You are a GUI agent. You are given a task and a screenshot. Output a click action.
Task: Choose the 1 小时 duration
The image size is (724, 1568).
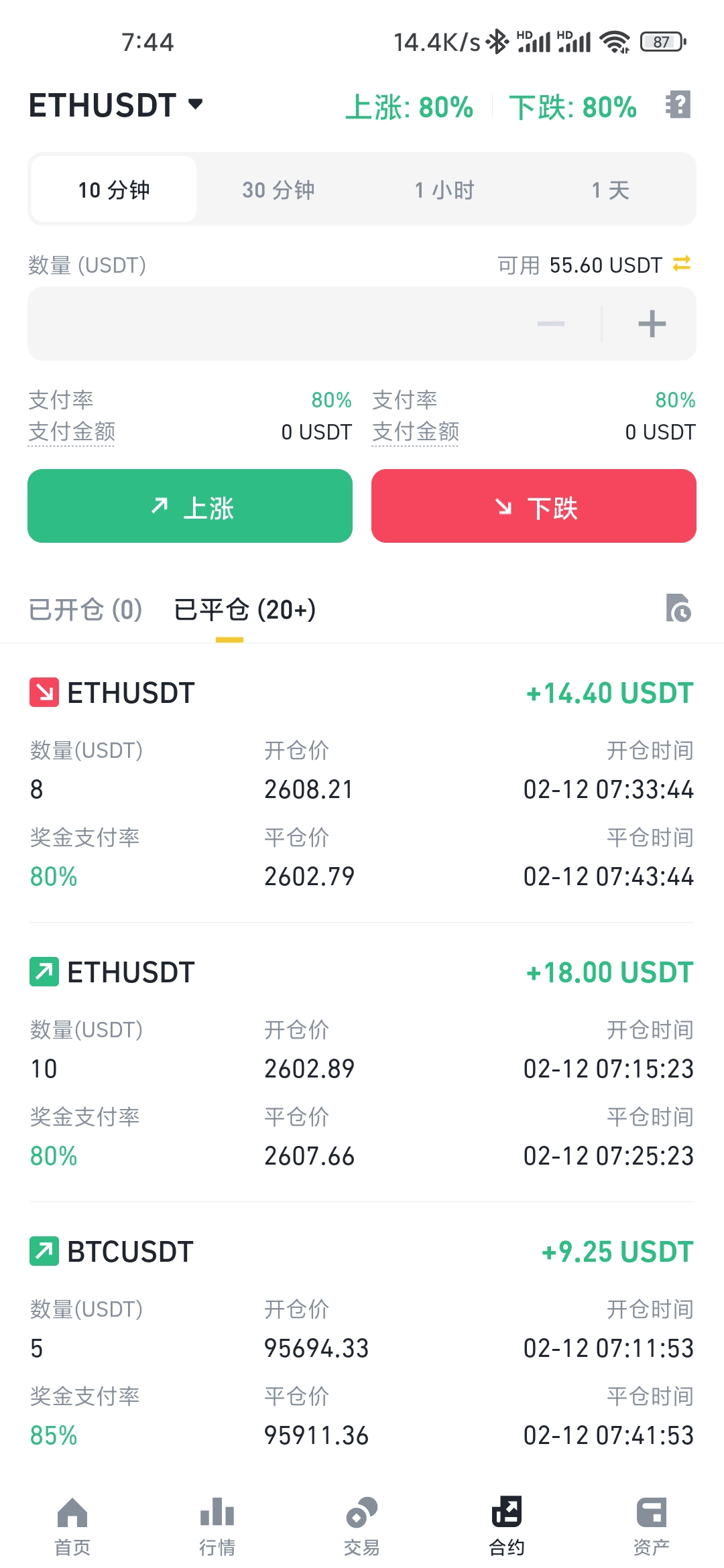444,190
